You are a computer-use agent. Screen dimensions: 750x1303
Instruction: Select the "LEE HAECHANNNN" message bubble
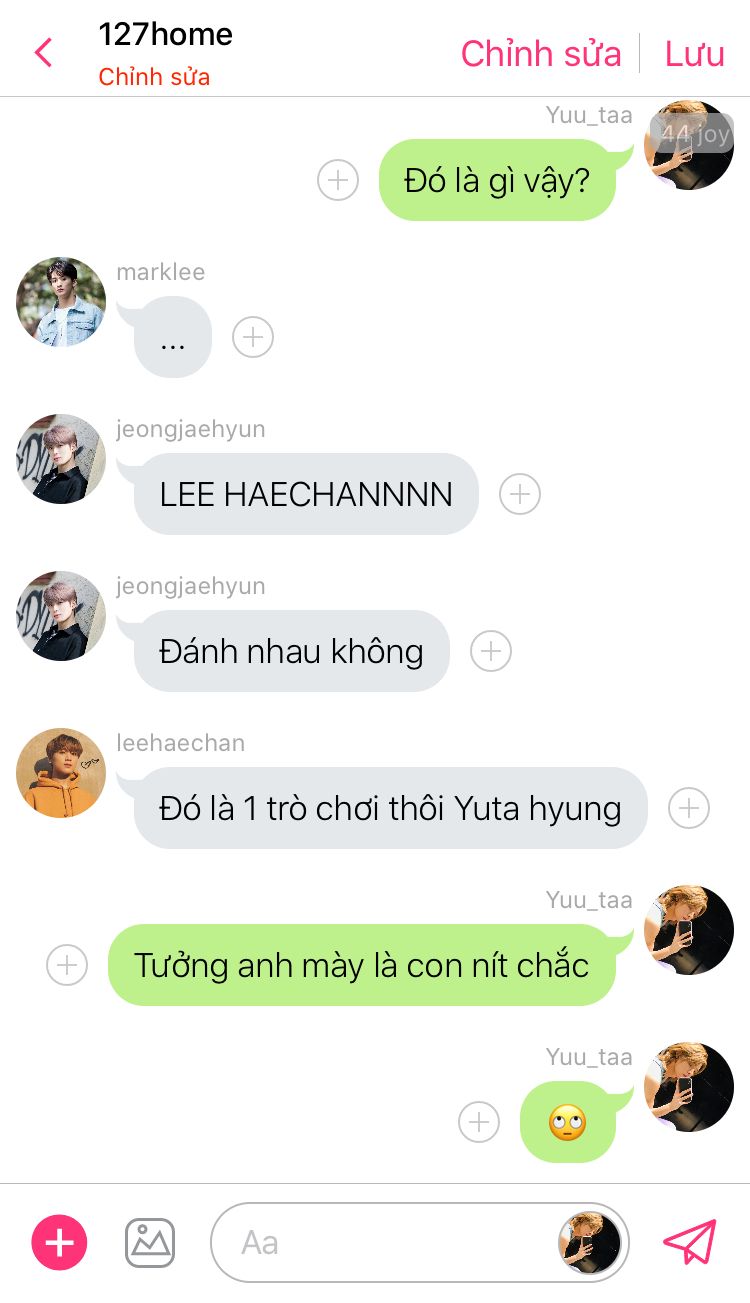tap(306, 494)
